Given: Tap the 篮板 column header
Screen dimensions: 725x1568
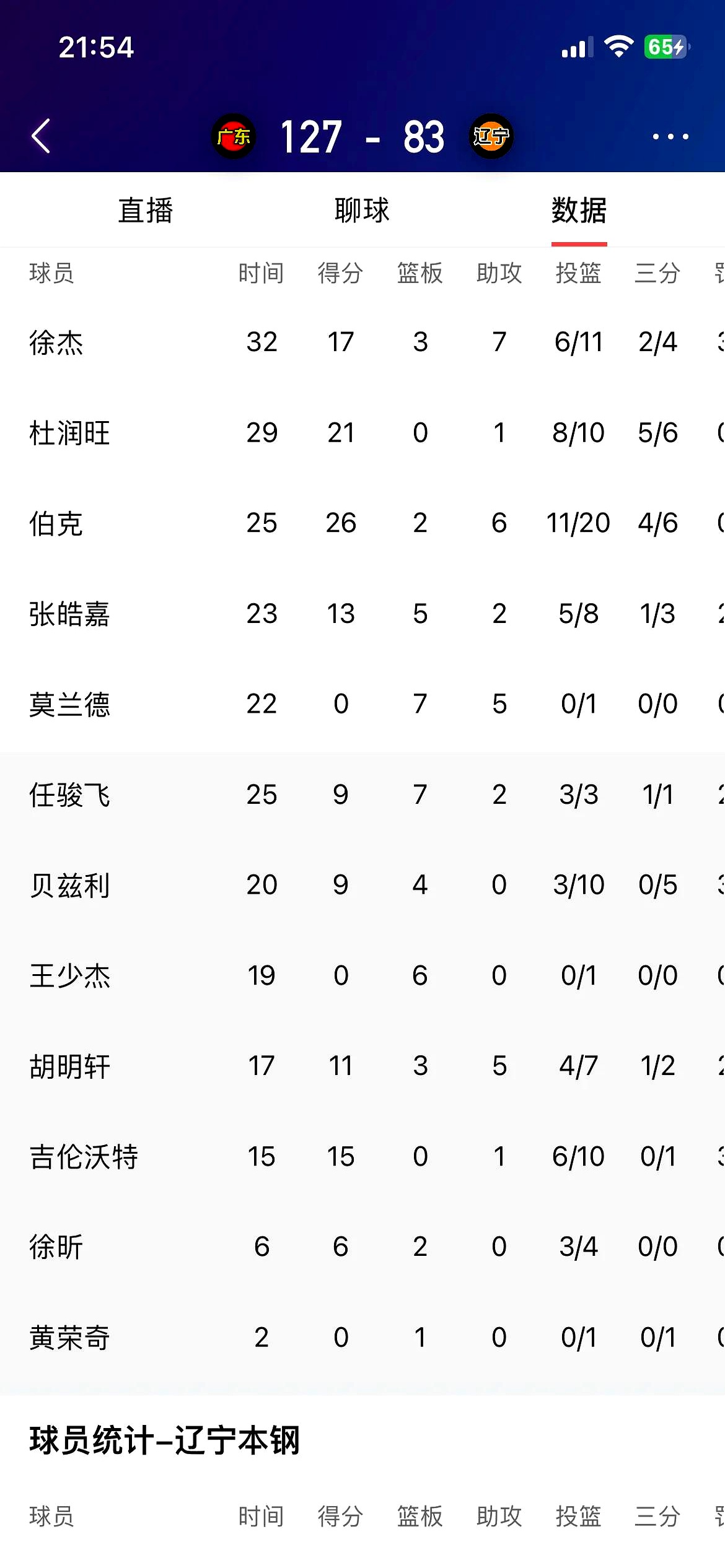Looking at the screenshot, I should [x=420, y=274].
